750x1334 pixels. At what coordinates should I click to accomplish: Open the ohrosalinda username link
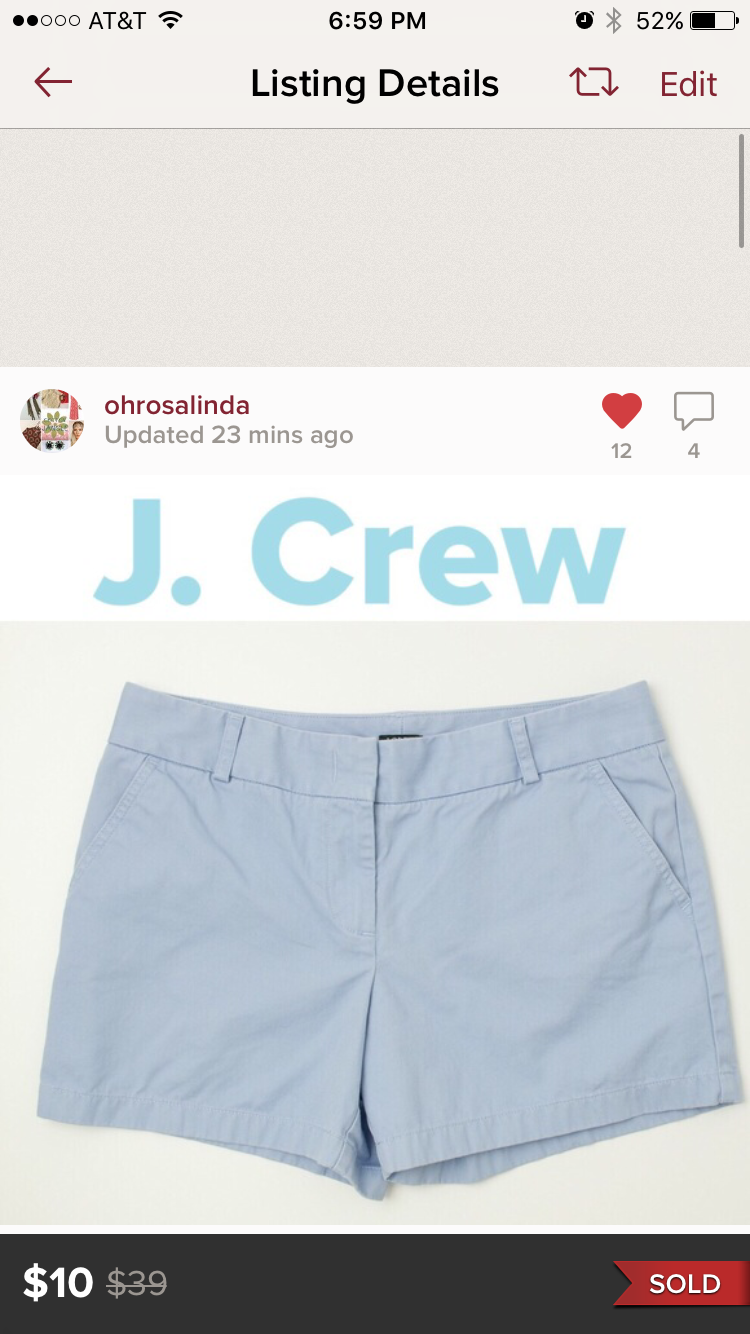(x=177, y=405)
